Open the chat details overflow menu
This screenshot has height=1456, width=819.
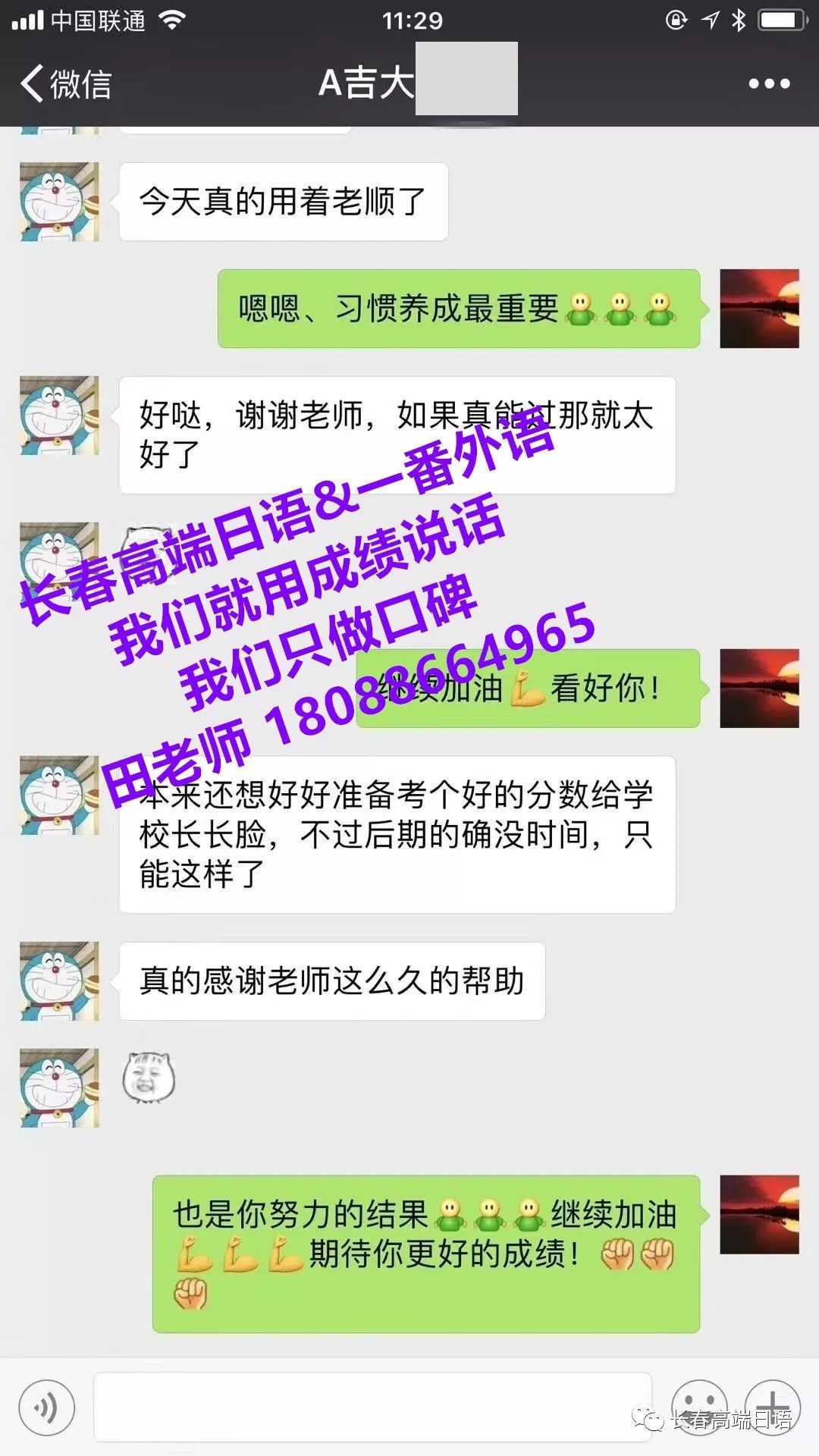(x=769, y=83)
